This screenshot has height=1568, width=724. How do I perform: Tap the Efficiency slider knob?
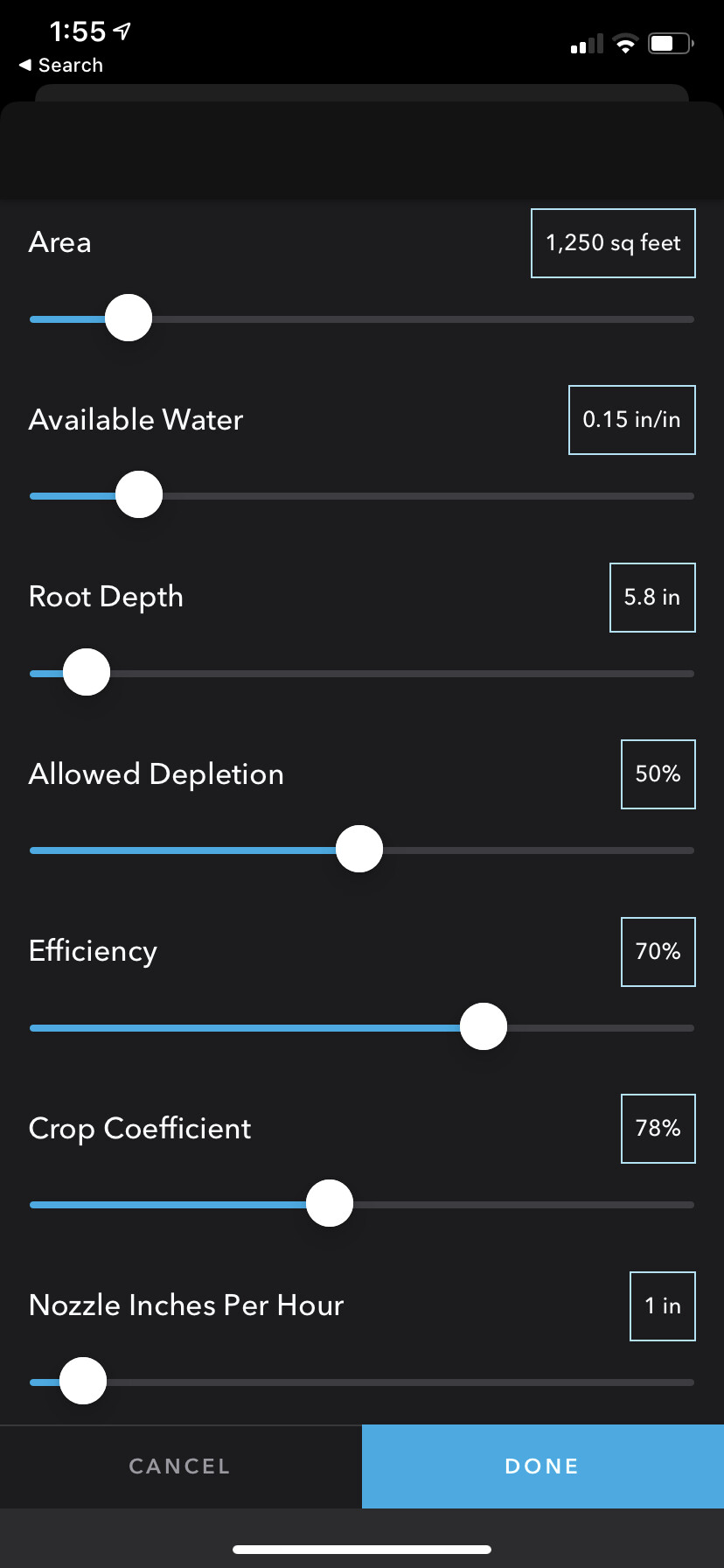[484, 1026]
